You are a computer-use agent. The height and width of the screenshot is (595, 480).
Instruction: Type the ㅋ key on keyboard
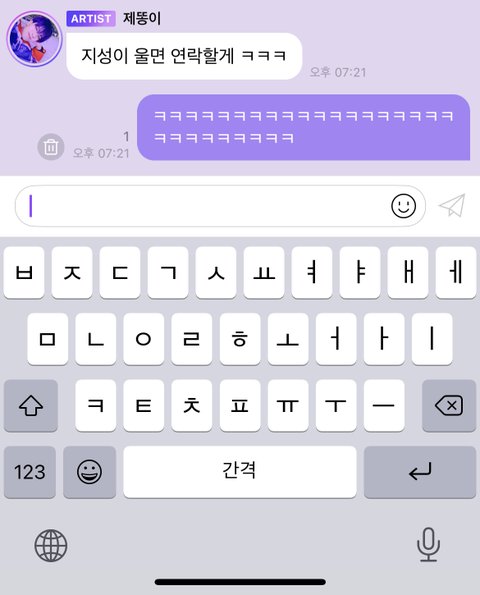96,405
